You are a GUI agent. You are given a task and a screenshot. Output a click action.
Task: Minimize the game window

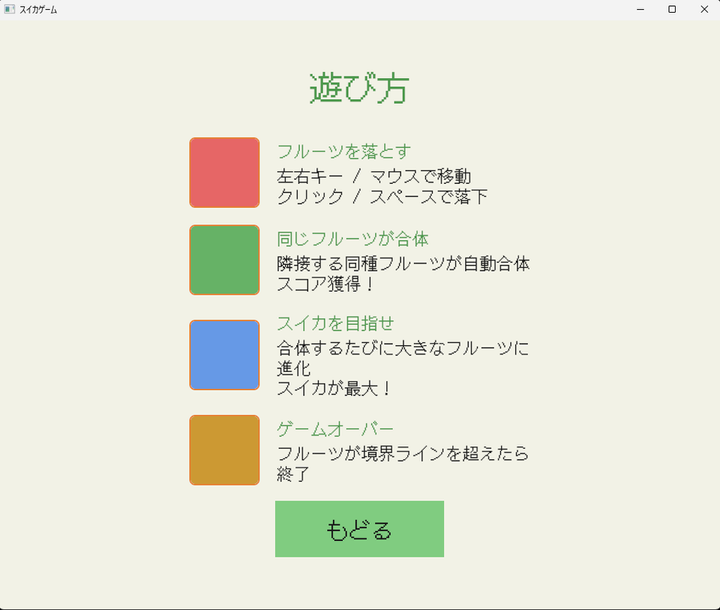click(641, 9)
